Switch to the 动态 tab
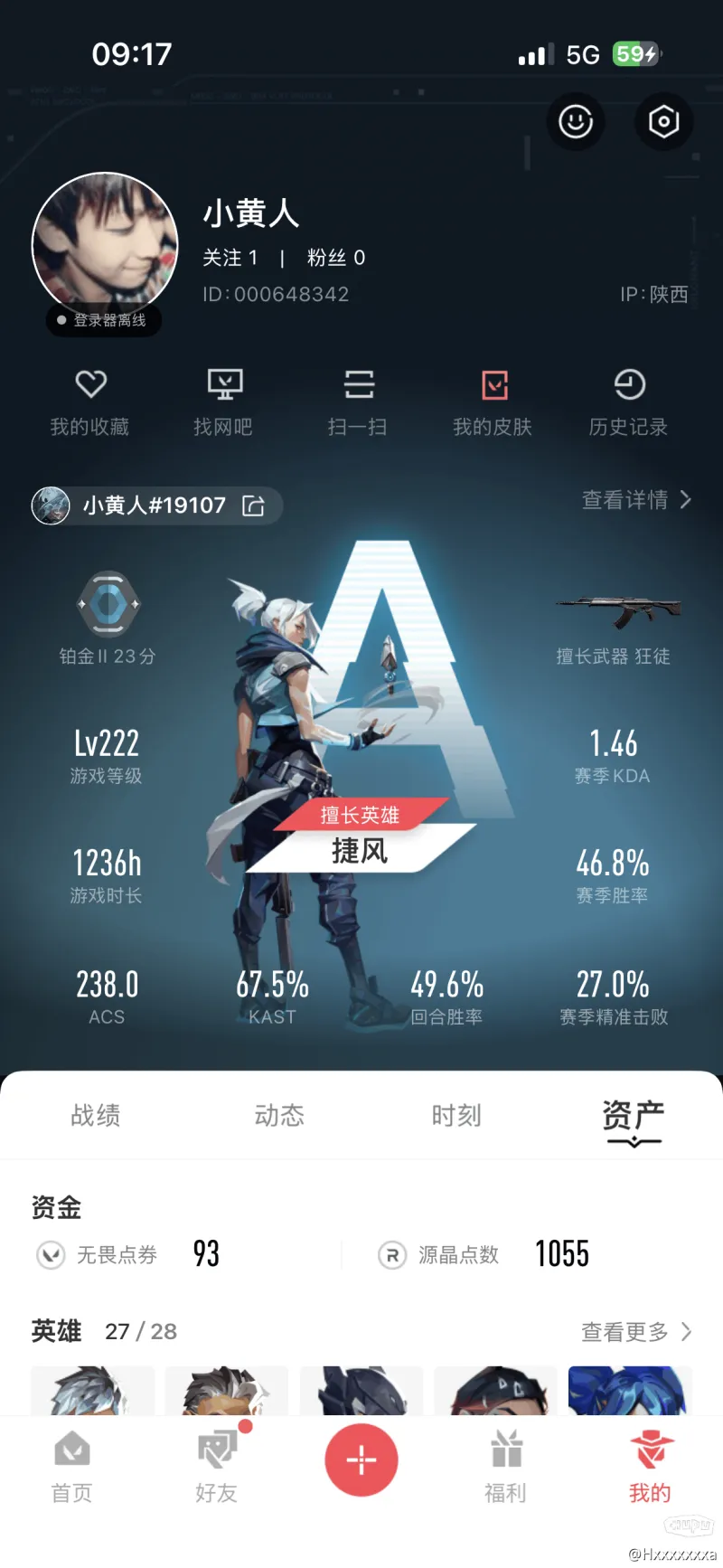Image resolution: width=723 pixels, height=1568 pixels. pyautogui.click(x=279, y=1116)
